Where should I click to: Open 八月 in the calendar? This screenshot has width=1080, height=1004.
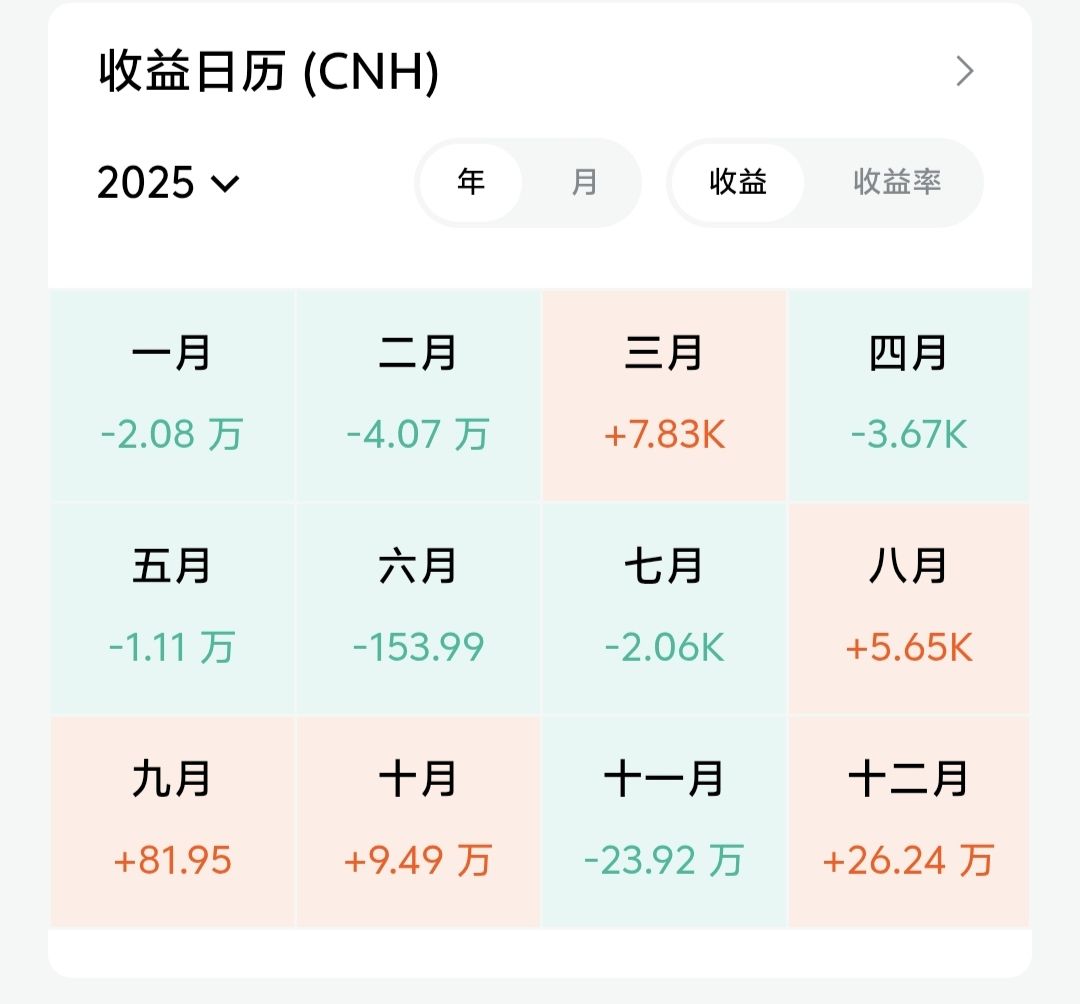coord(909,608)
